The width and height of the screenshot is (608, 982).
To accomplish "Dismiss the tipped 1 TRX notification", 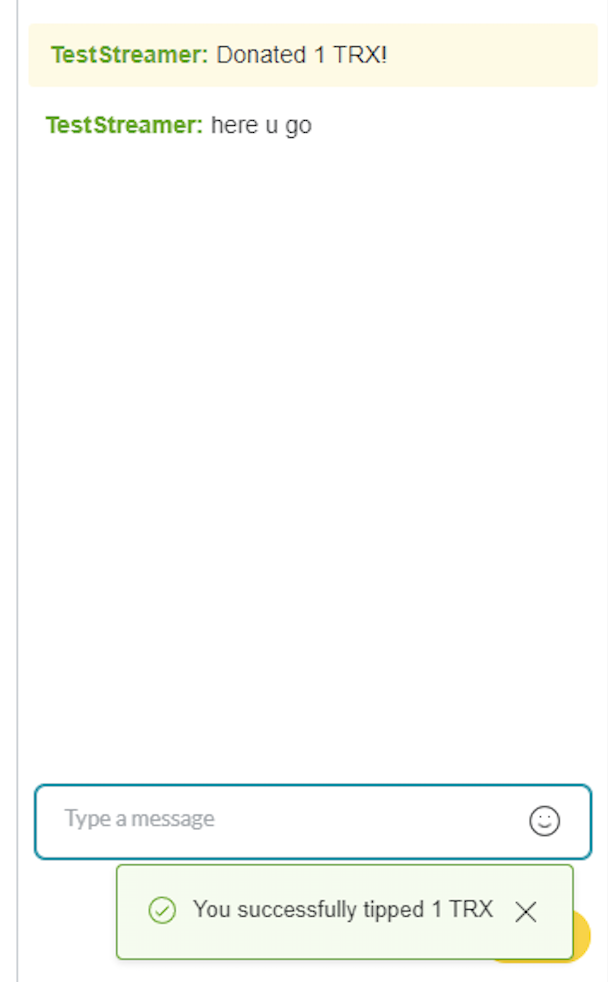I will [526, 911].
